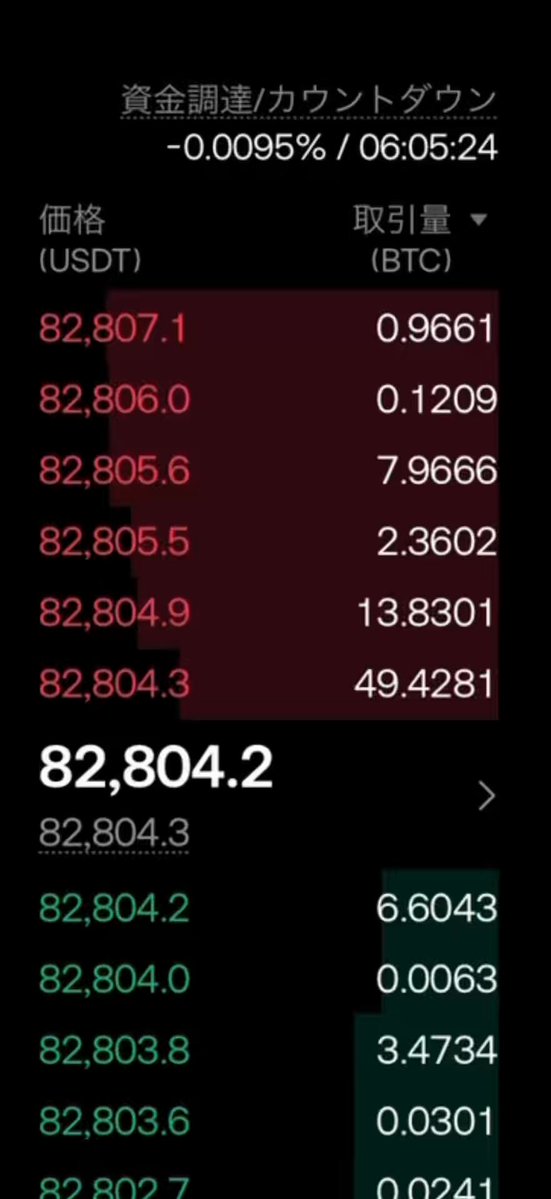Select ask price 82,804.9

(x=115, y=612)
